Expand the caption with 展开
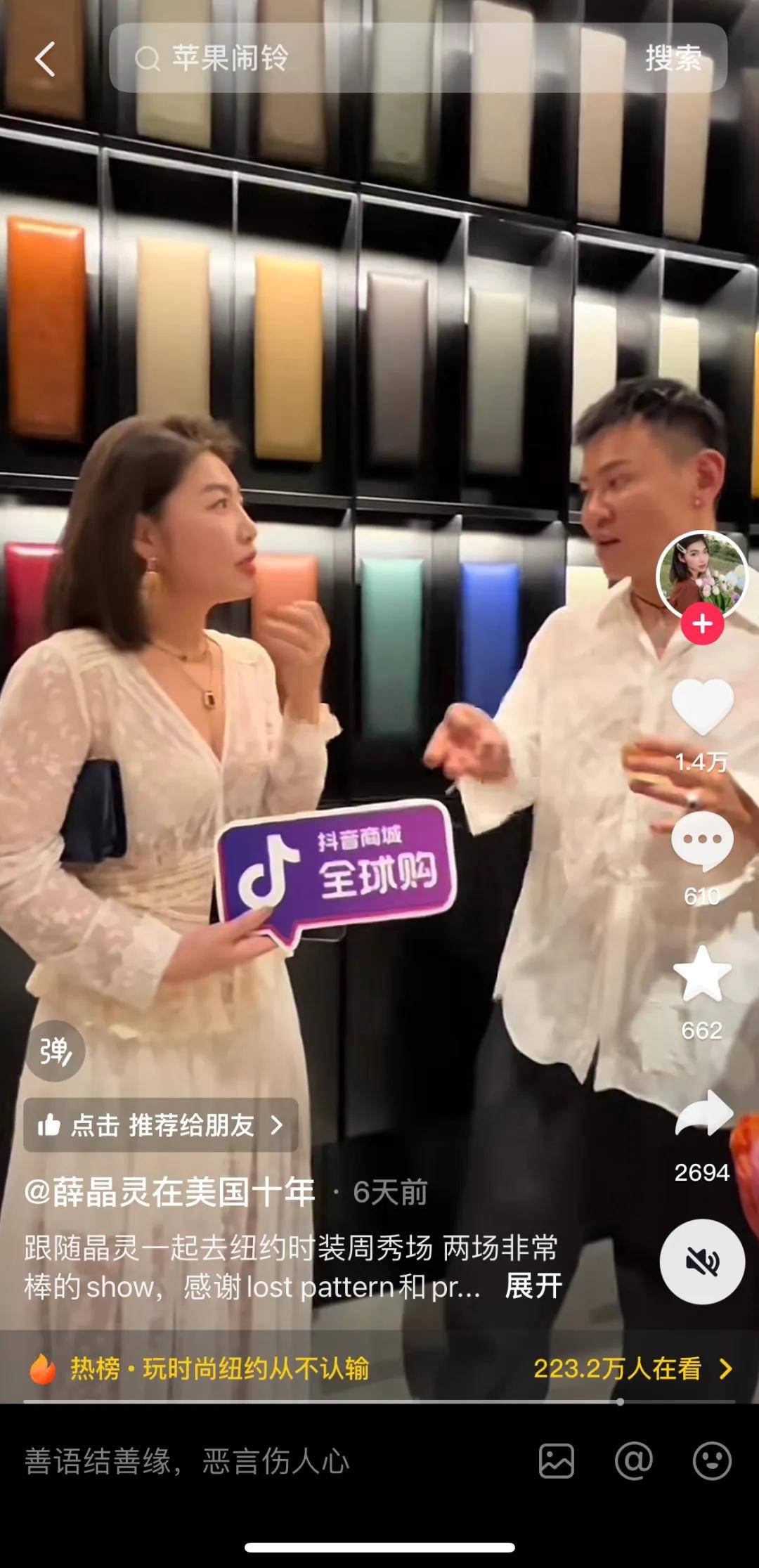The image size is (759, 1568). pos(533,1286)
